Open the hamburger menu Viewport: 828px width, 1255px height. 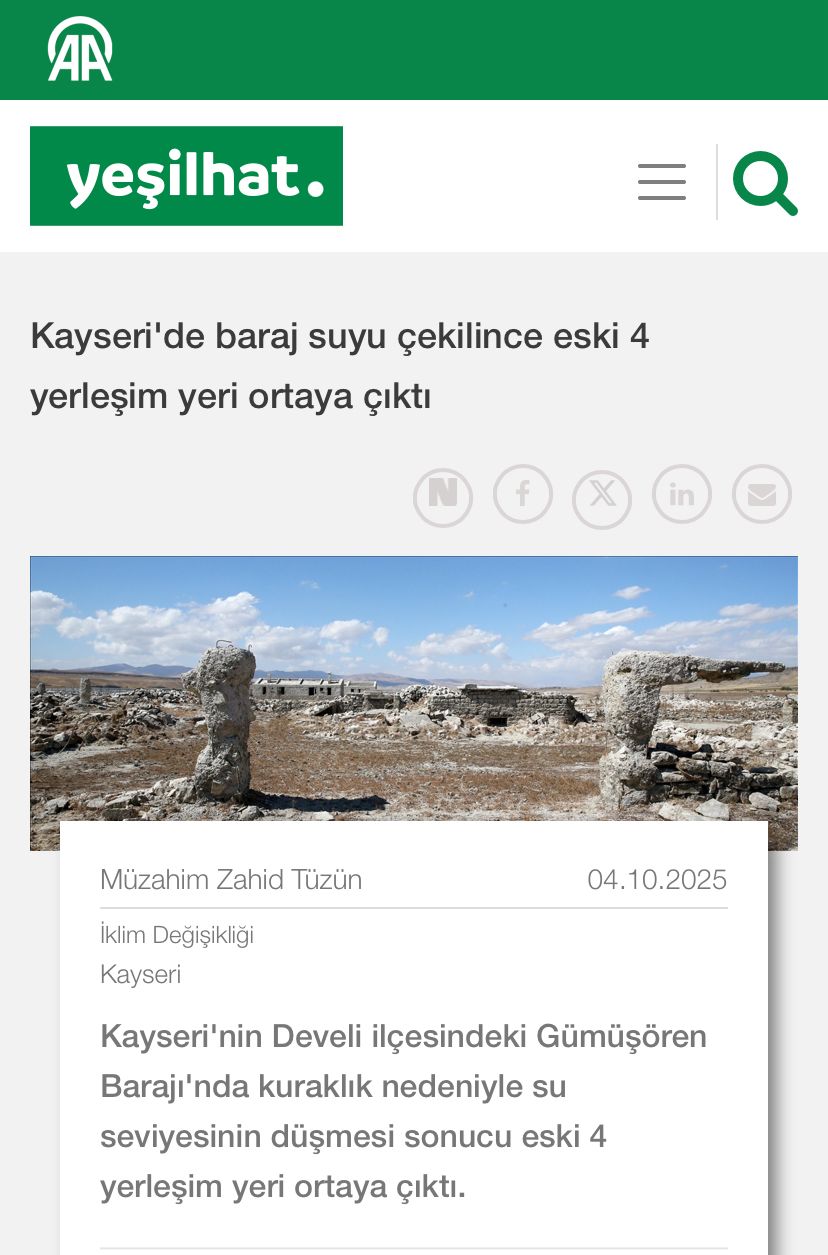[x=661, y=182]
